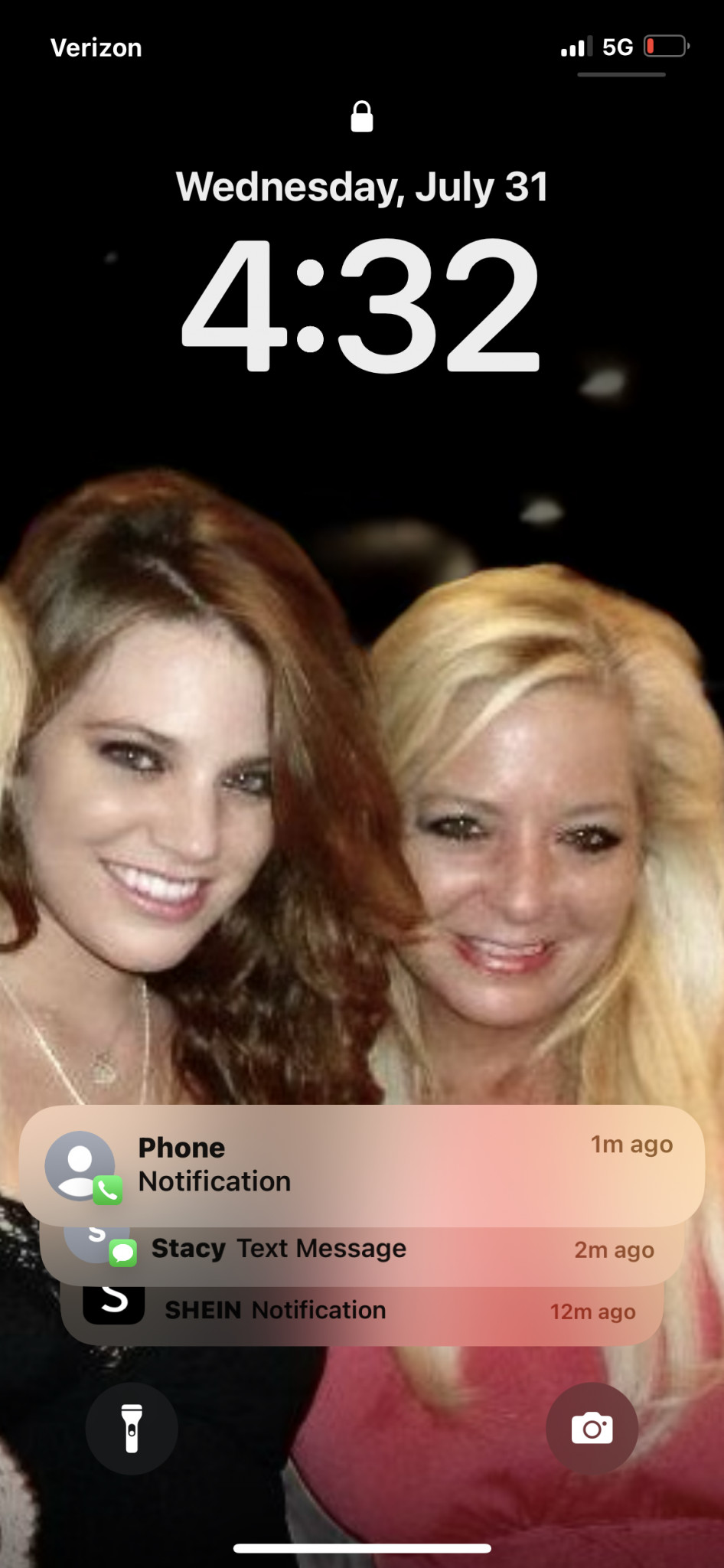
Task: Turn on the flashlight
Action: coord(132,1429)
